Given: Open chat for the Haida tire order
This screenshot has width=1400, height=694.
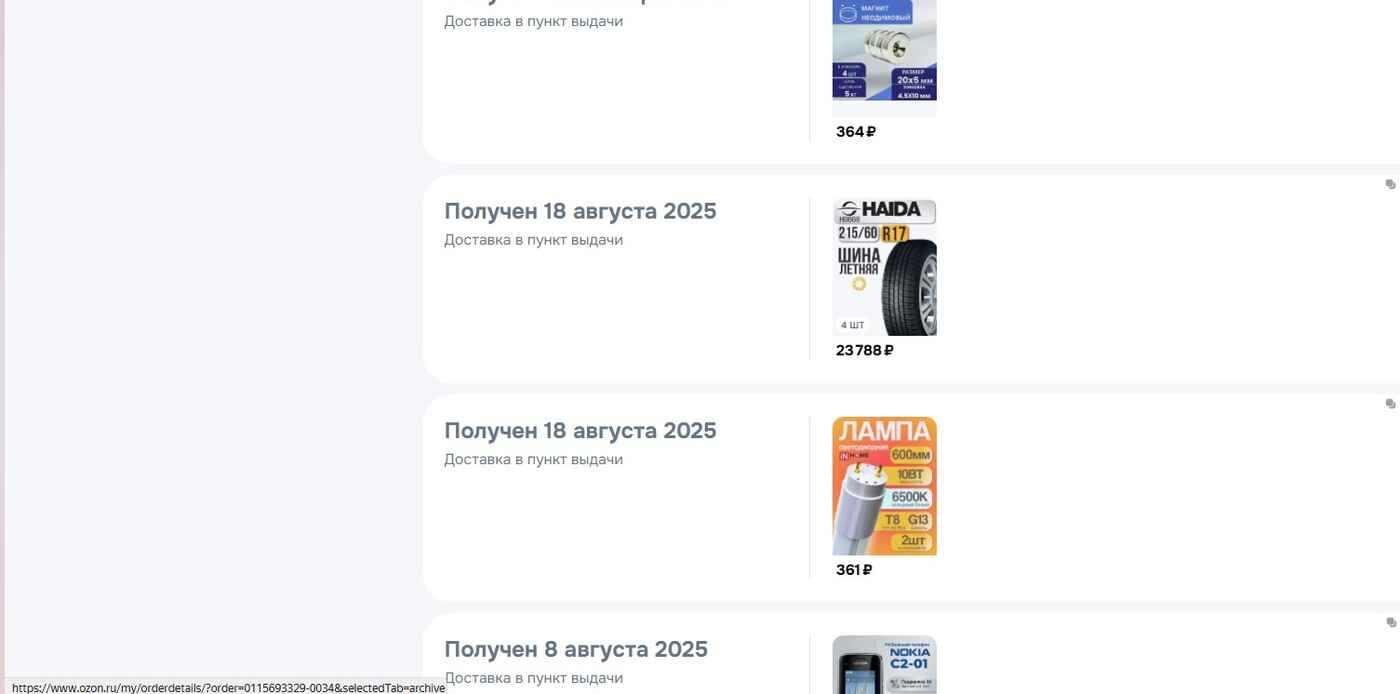Looking at the screenshot, I should pyautogui.click(x=1390, y=185).
